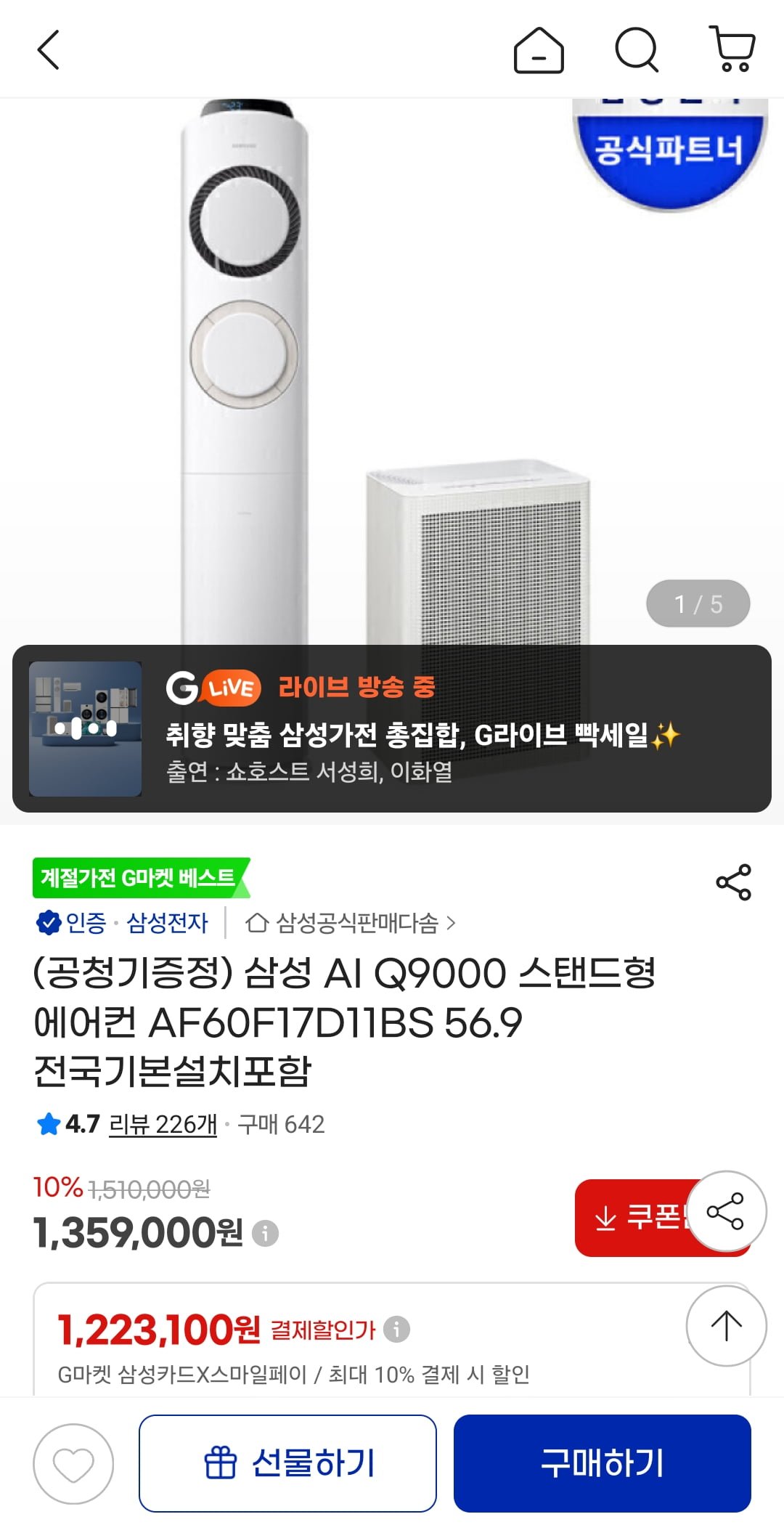Show info for 결제할인가 price

(x=396, y=1330)
